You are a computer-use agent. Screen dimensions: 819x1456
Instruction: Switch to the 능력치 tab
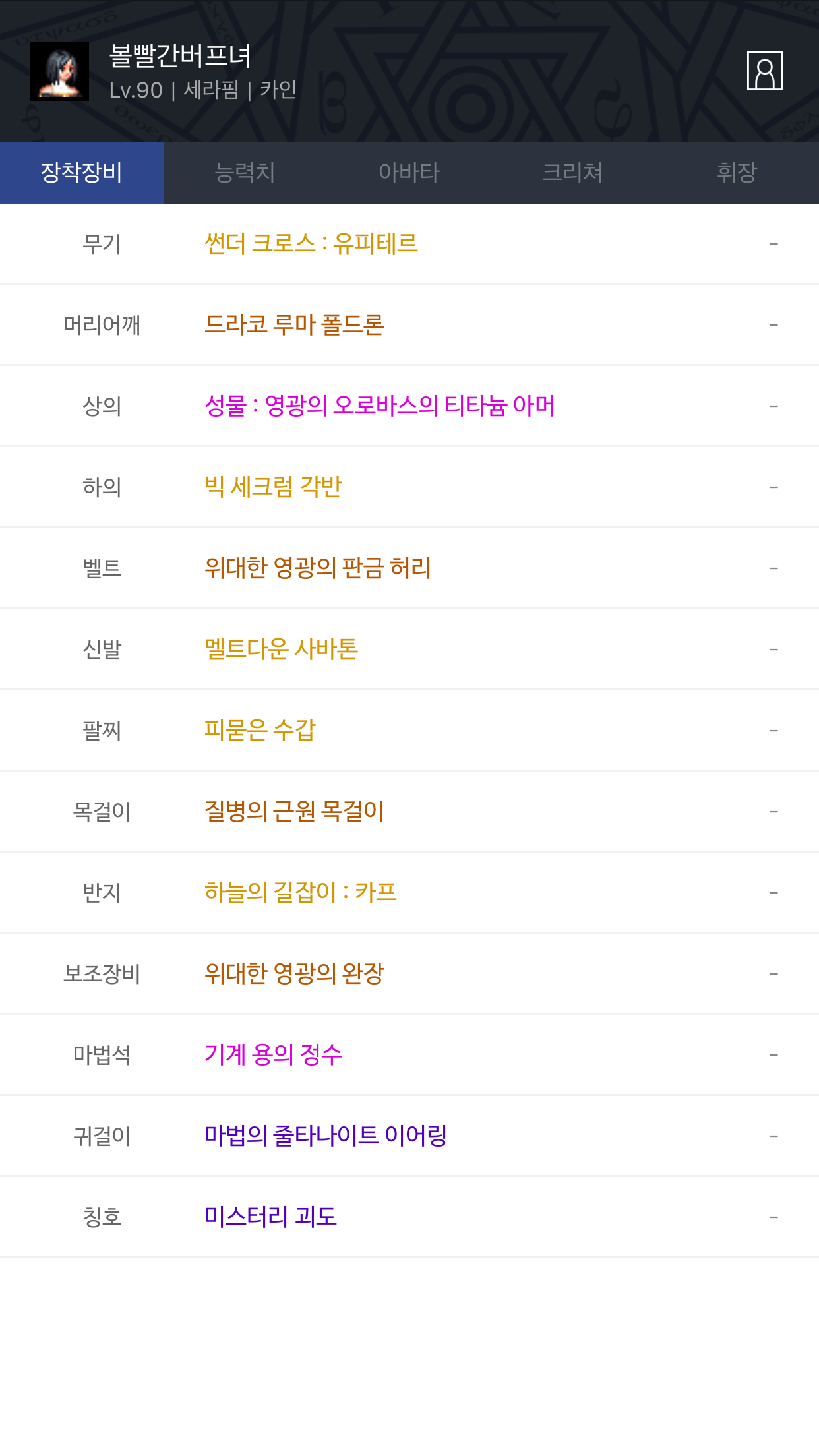pos(245,173)
